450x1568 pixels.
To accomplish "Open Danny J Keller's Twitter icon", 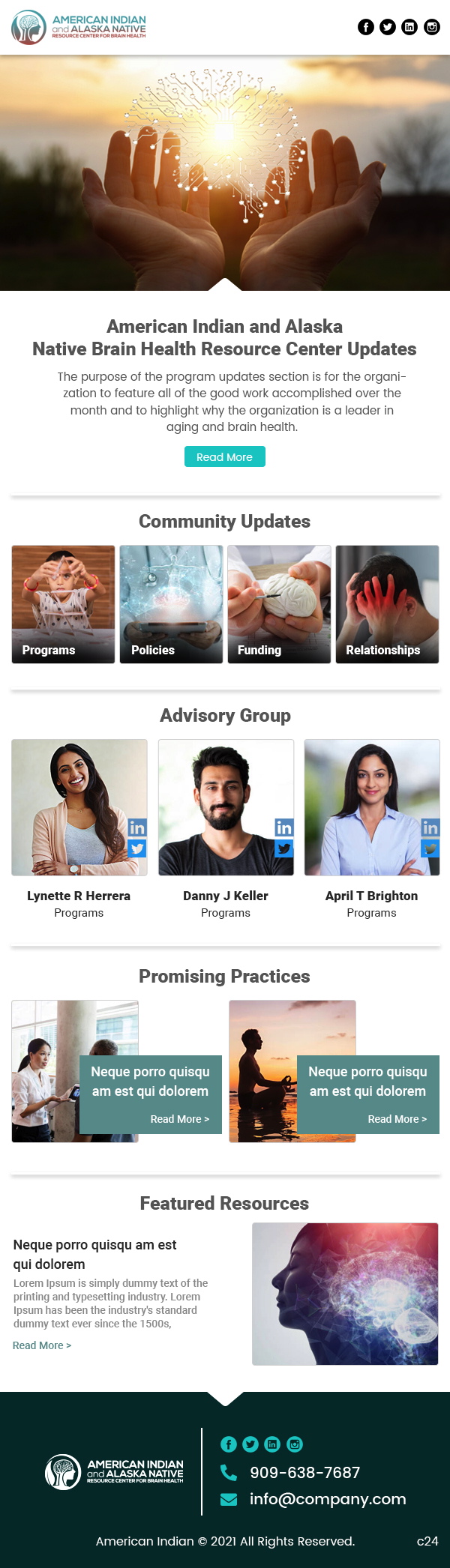I will [x=284, y=848].
